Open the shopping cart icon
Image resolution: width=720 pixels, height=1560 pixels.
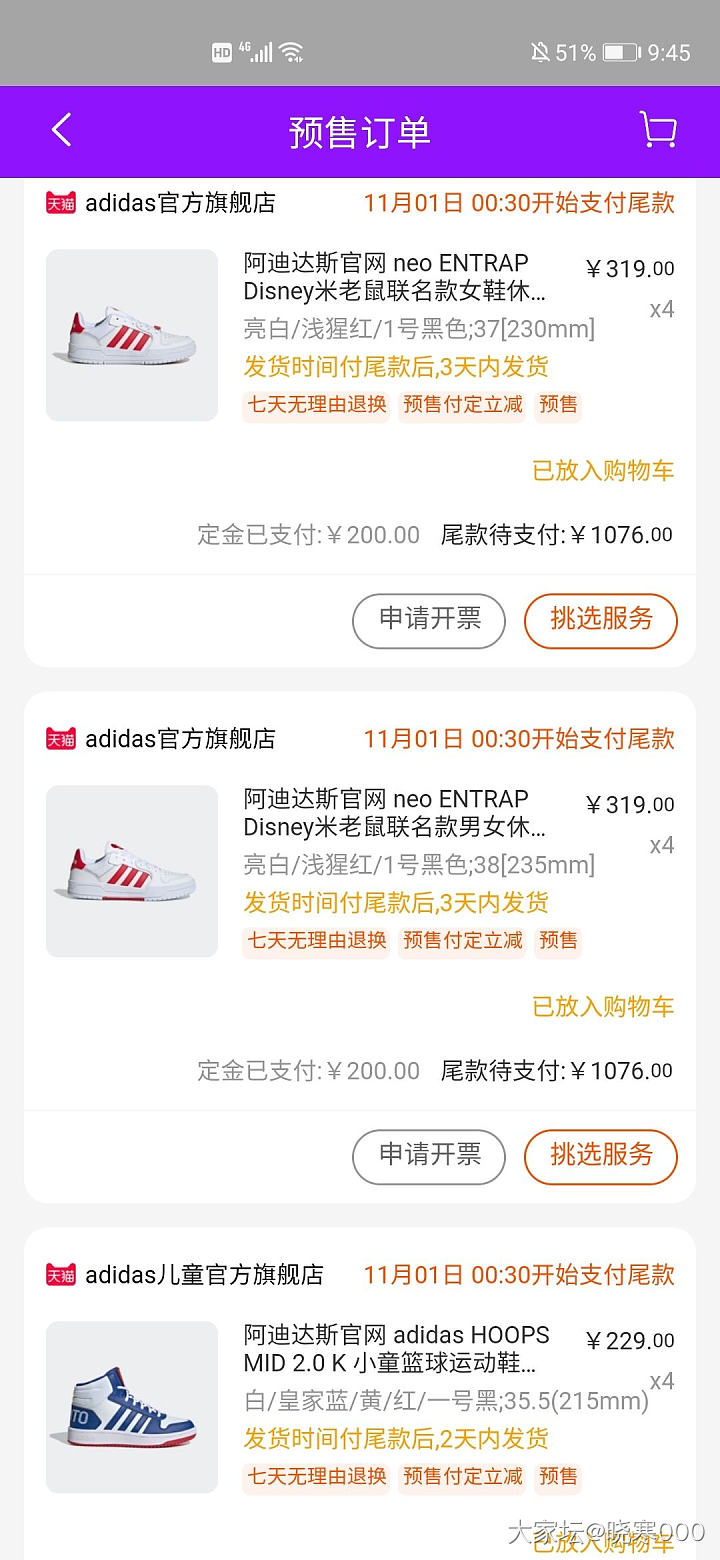657,131
